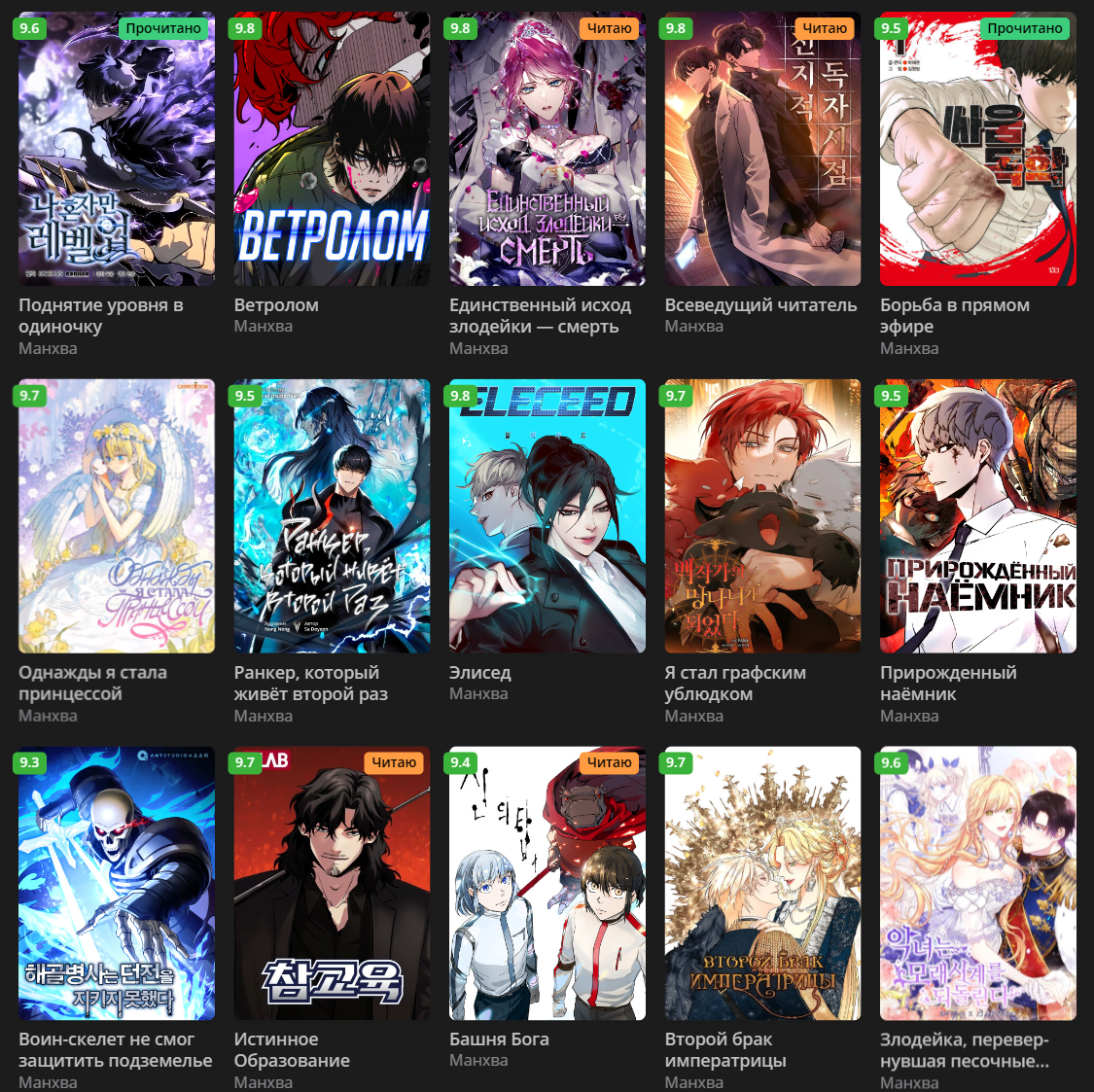The width and height of the screenshot is (1094, 1092).
Task: Open the Поднятие уровня в одиночку manhwa
Action: coord(117,149)
